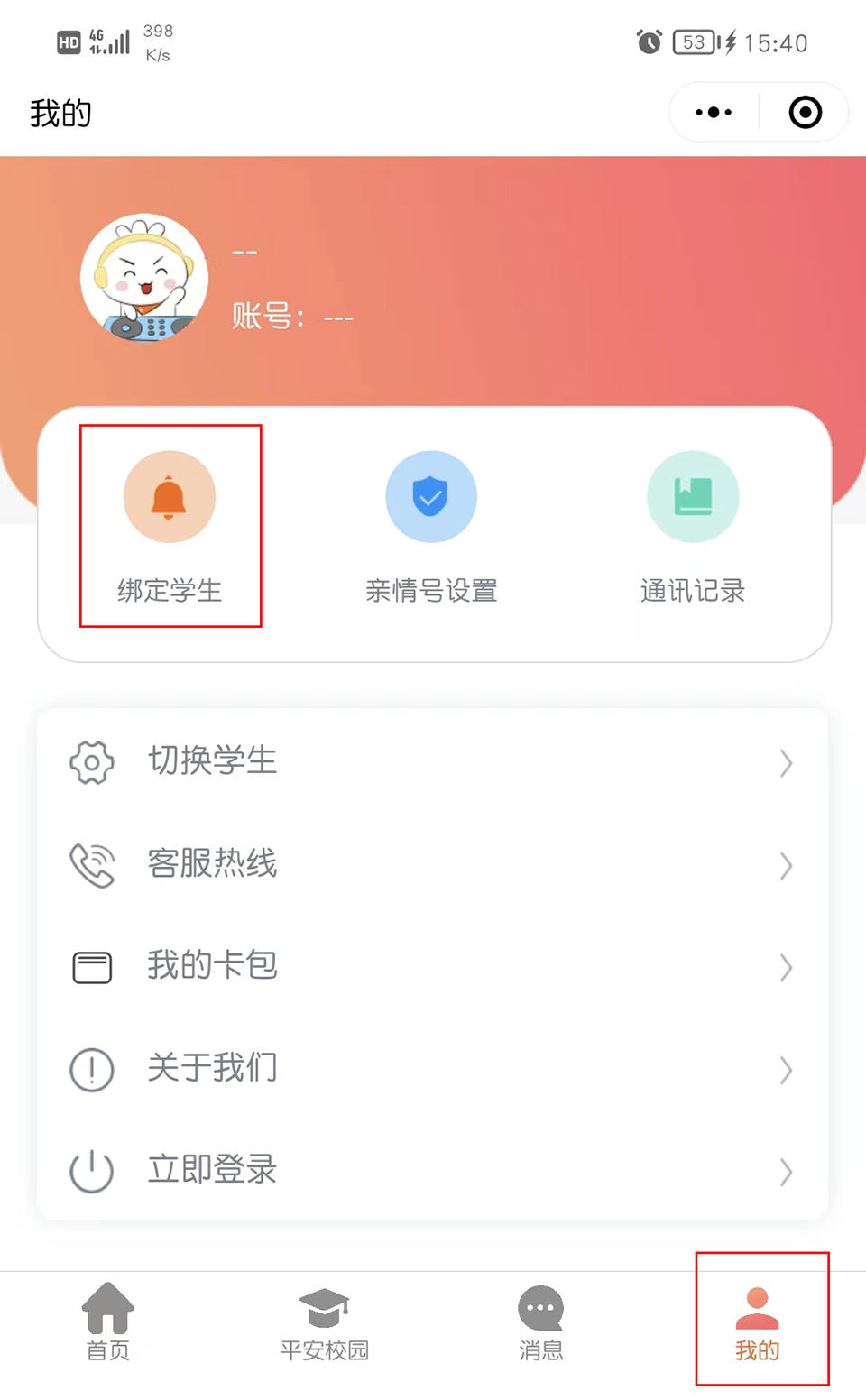Tap the exclamation icon next to 关于我们
866x1400 pixels.
(x=89, y=1068)
